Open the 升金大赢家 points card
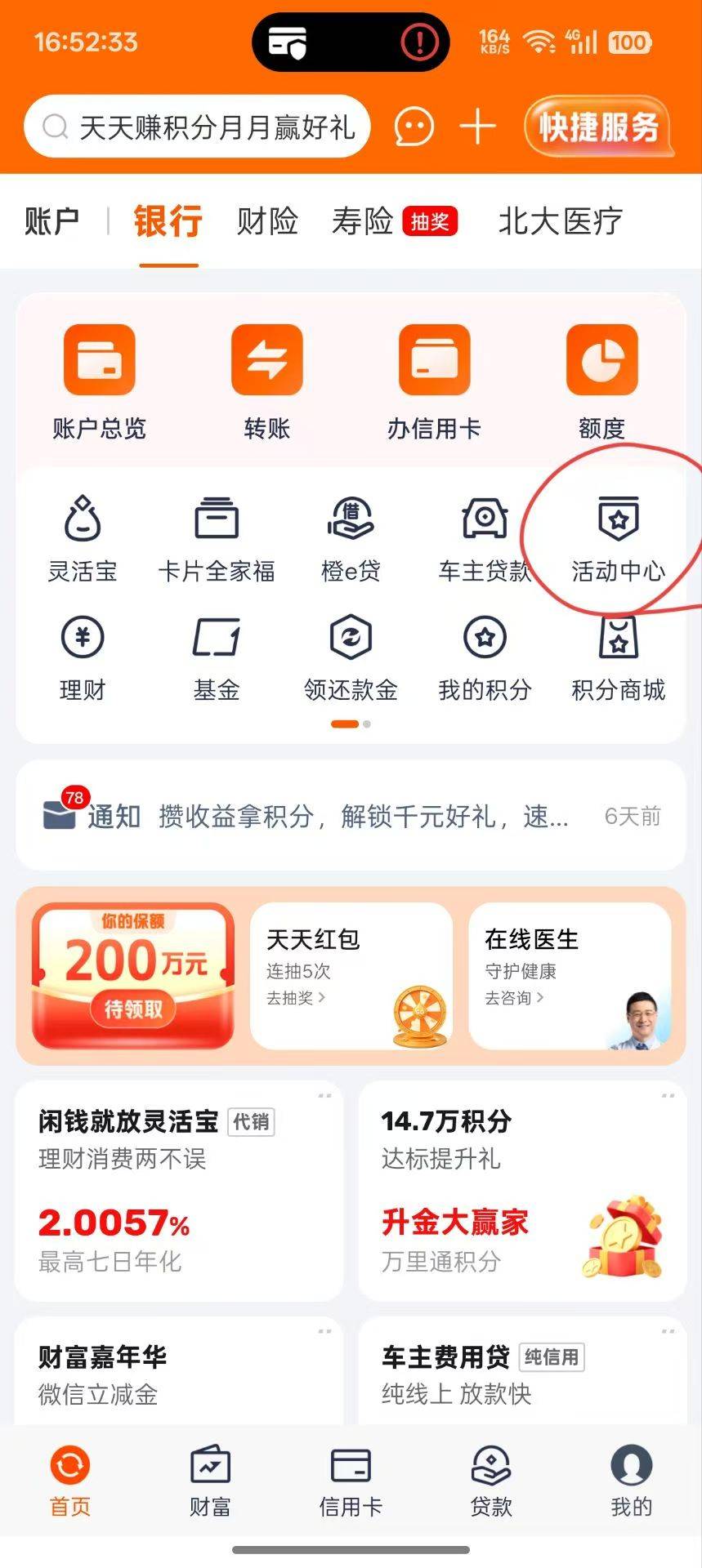This screenshot has width=702, height=1568. 521,1192
